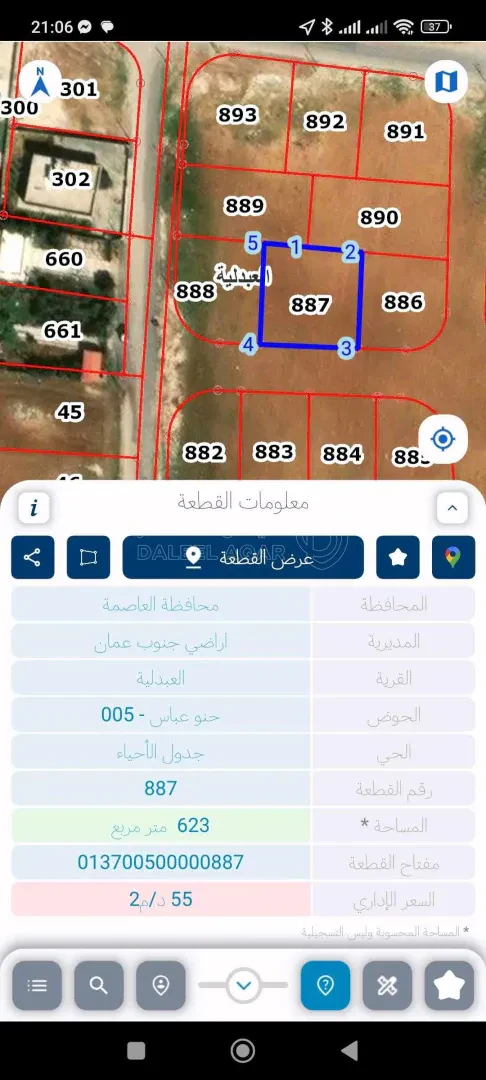Tap the north compass icon
486x1080 pixels.
[40, 83]
